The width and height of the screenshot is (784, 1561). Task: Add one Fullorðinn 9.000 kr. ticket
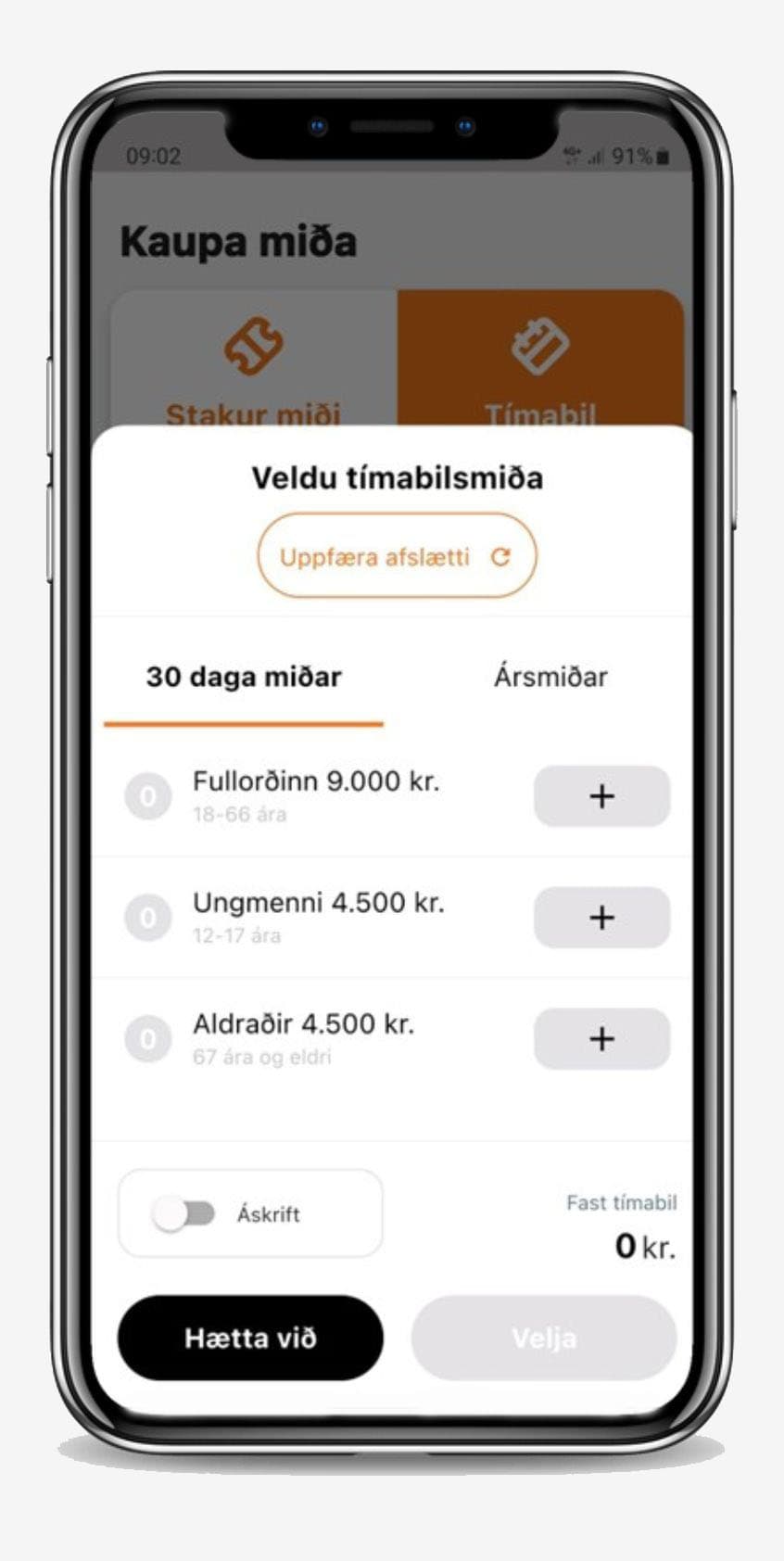tap(601, 796)
